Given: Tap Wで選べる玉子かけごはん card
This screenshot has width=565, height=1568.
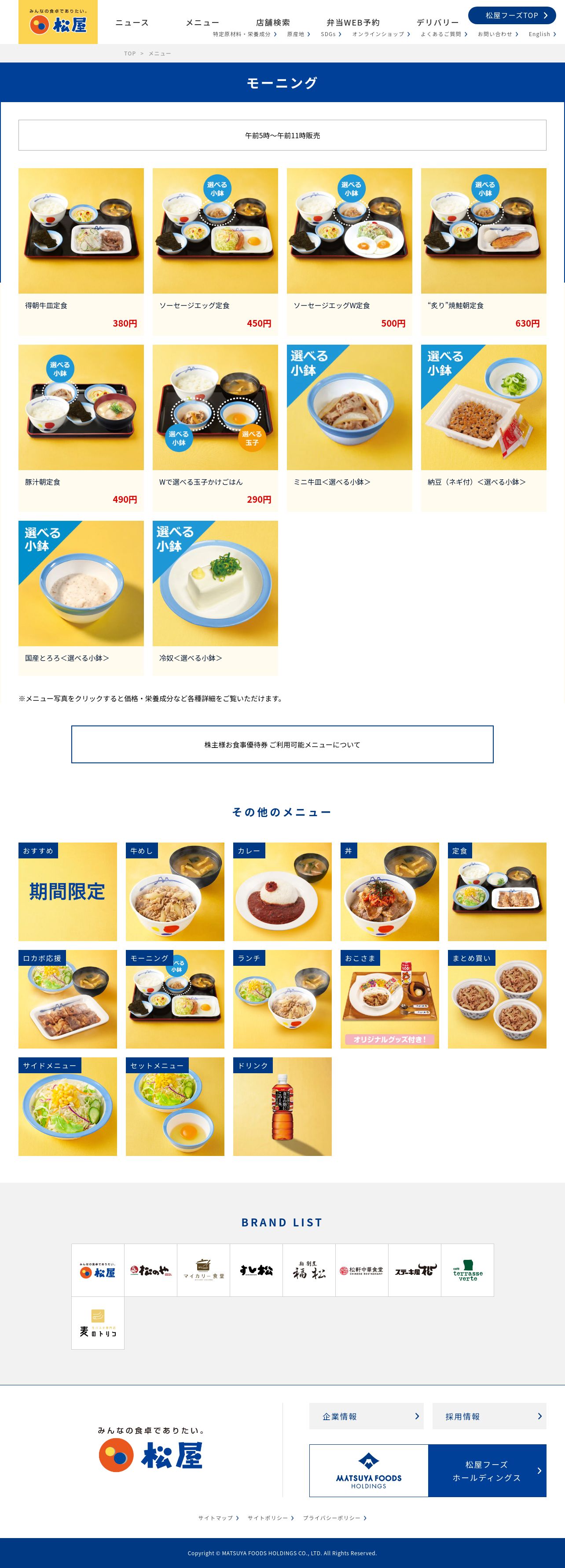Looking at the screenshot, I should [215, 428].
